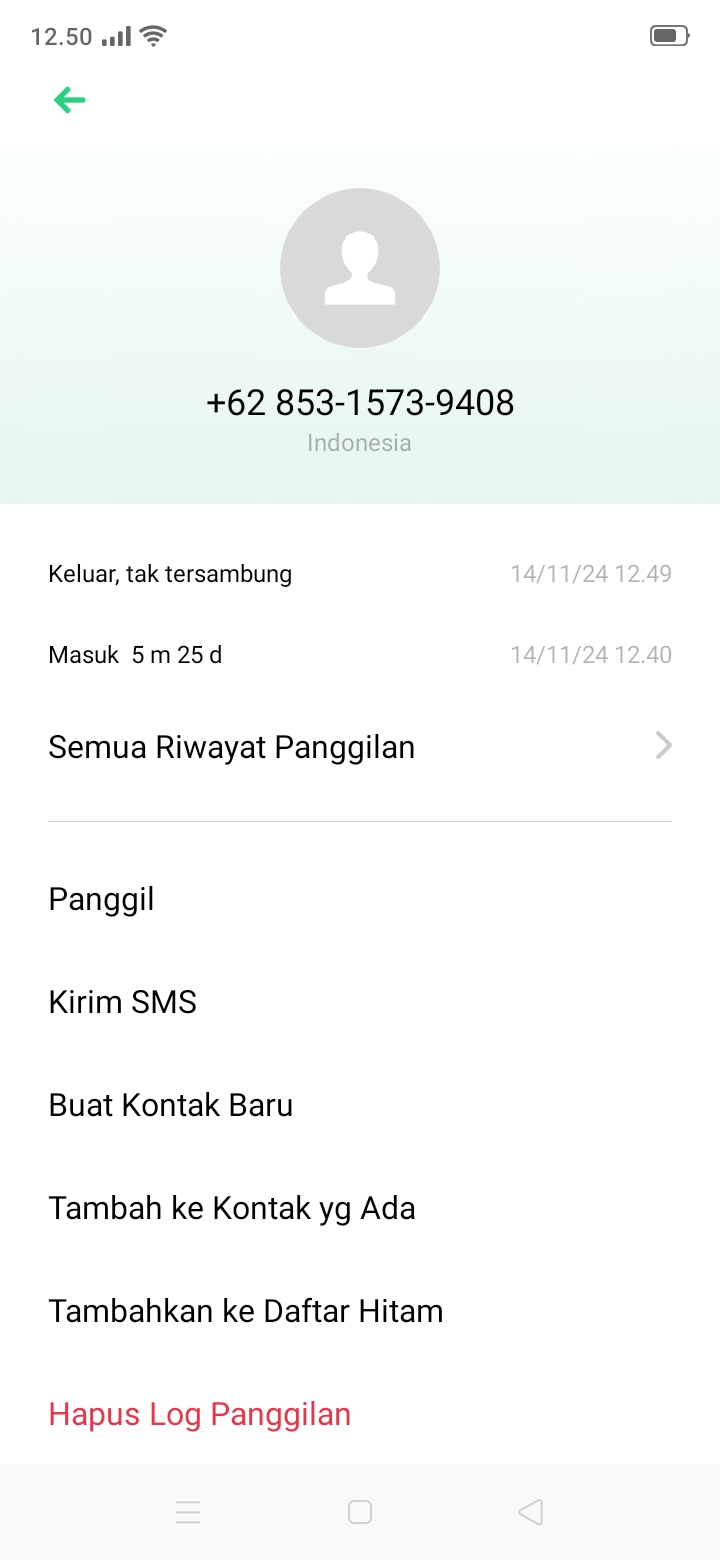Tap the system home button
Viewport: 720px width, 1560px height.
coord(360,1512)
